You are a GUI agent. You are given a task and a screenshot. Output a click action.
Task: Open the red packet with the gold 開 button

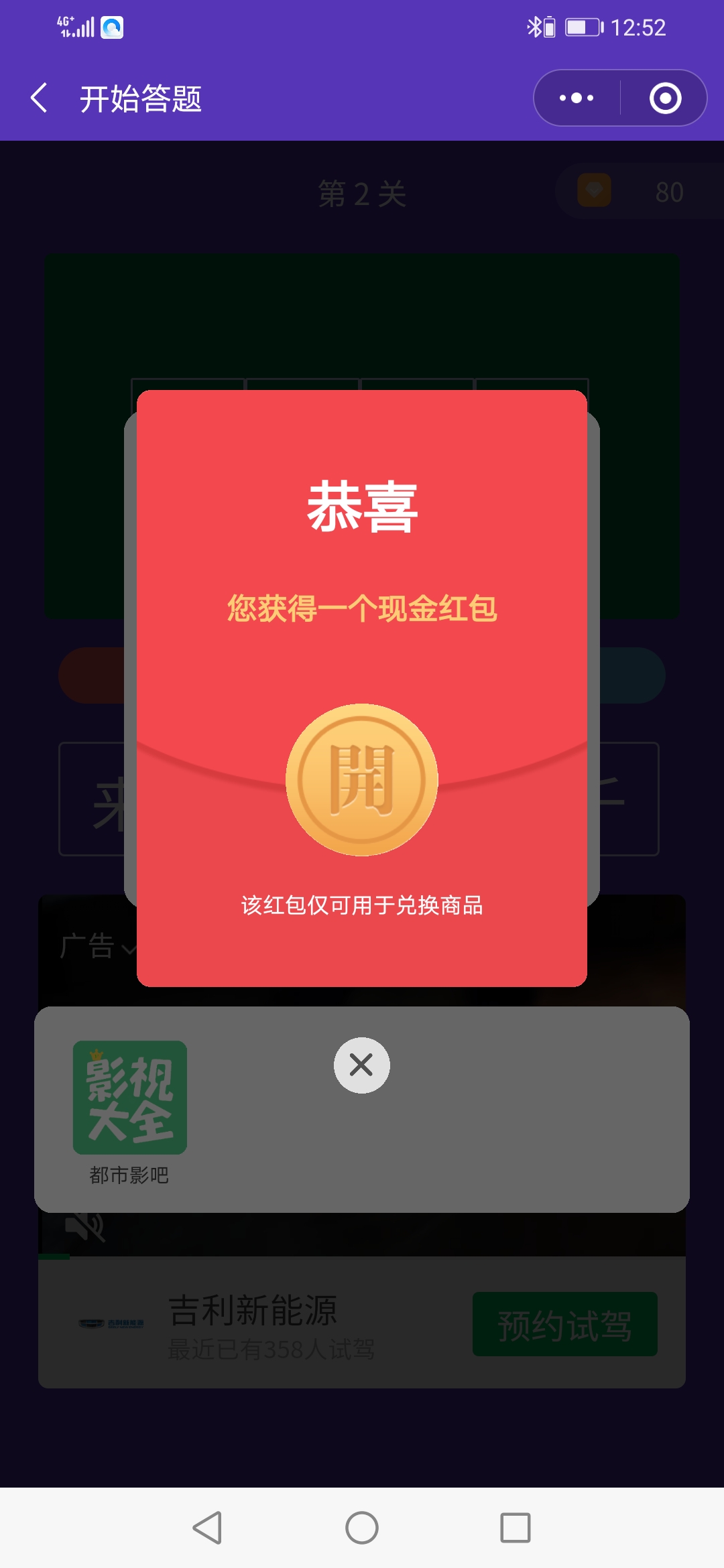[x=362, y=779]
